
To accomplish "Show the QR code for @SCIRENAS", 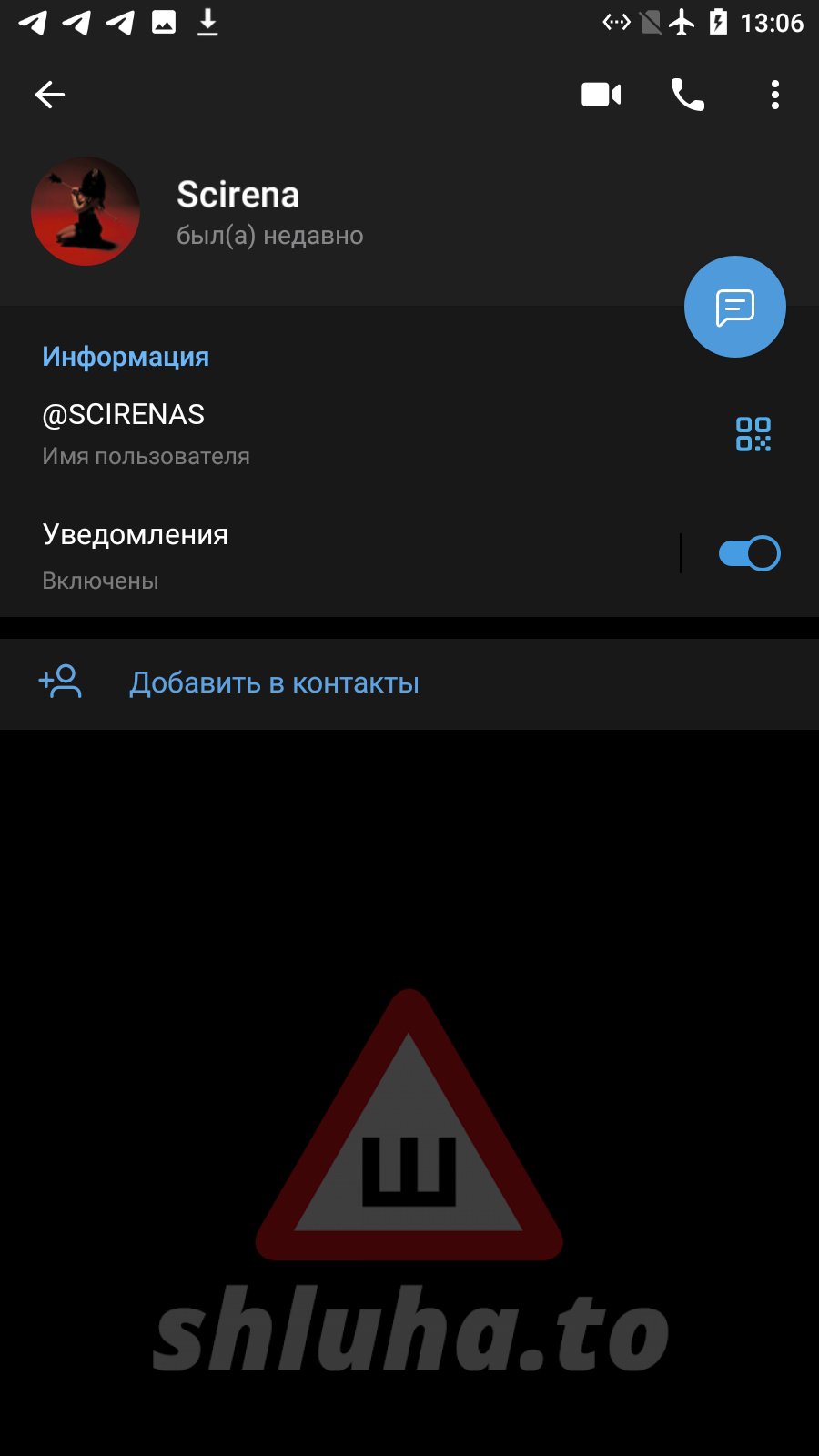I will (753, 434).
